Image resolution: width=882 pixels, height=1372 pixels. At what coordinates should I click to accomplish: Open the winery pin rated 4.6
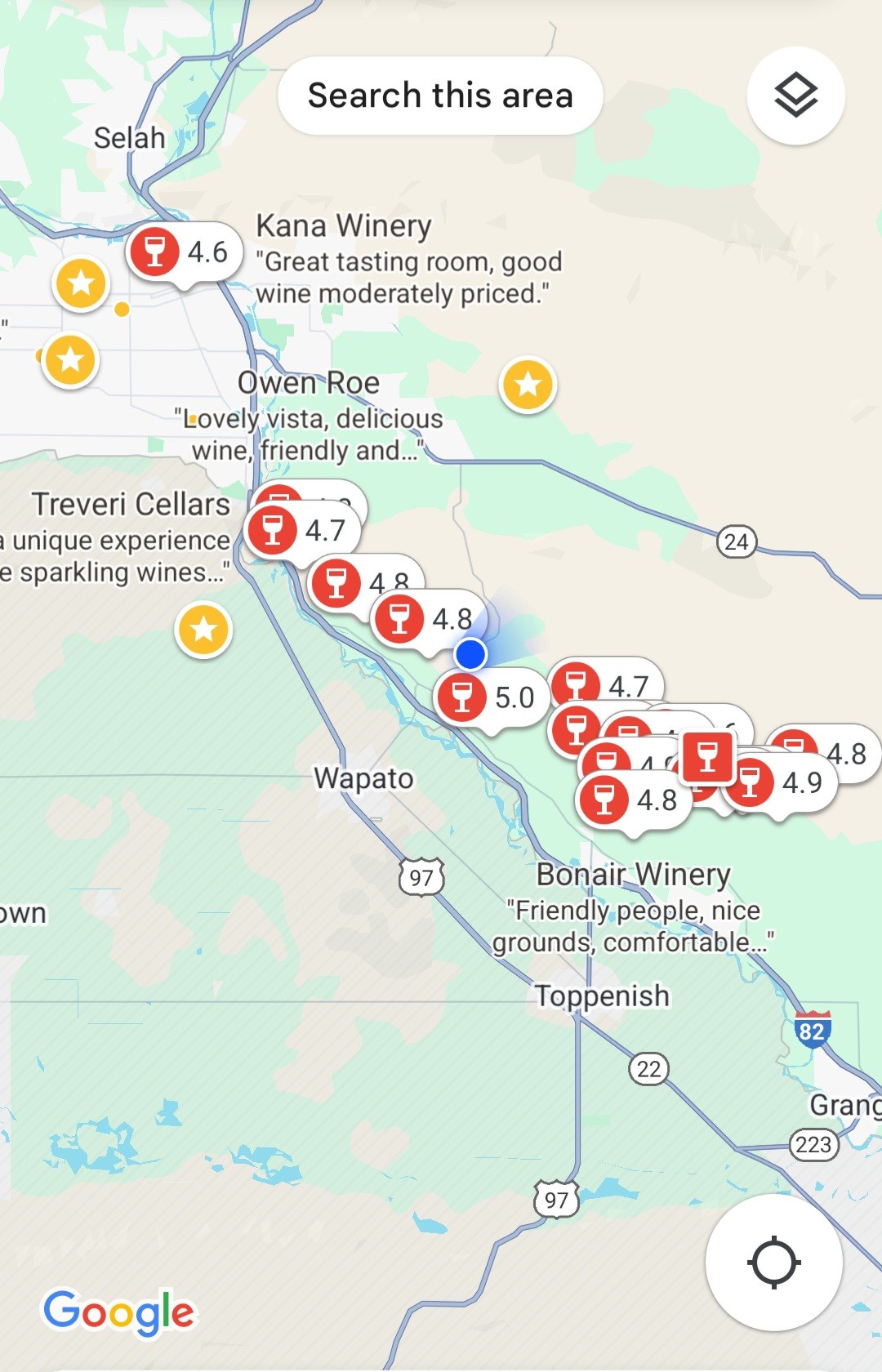click(184, 252)
